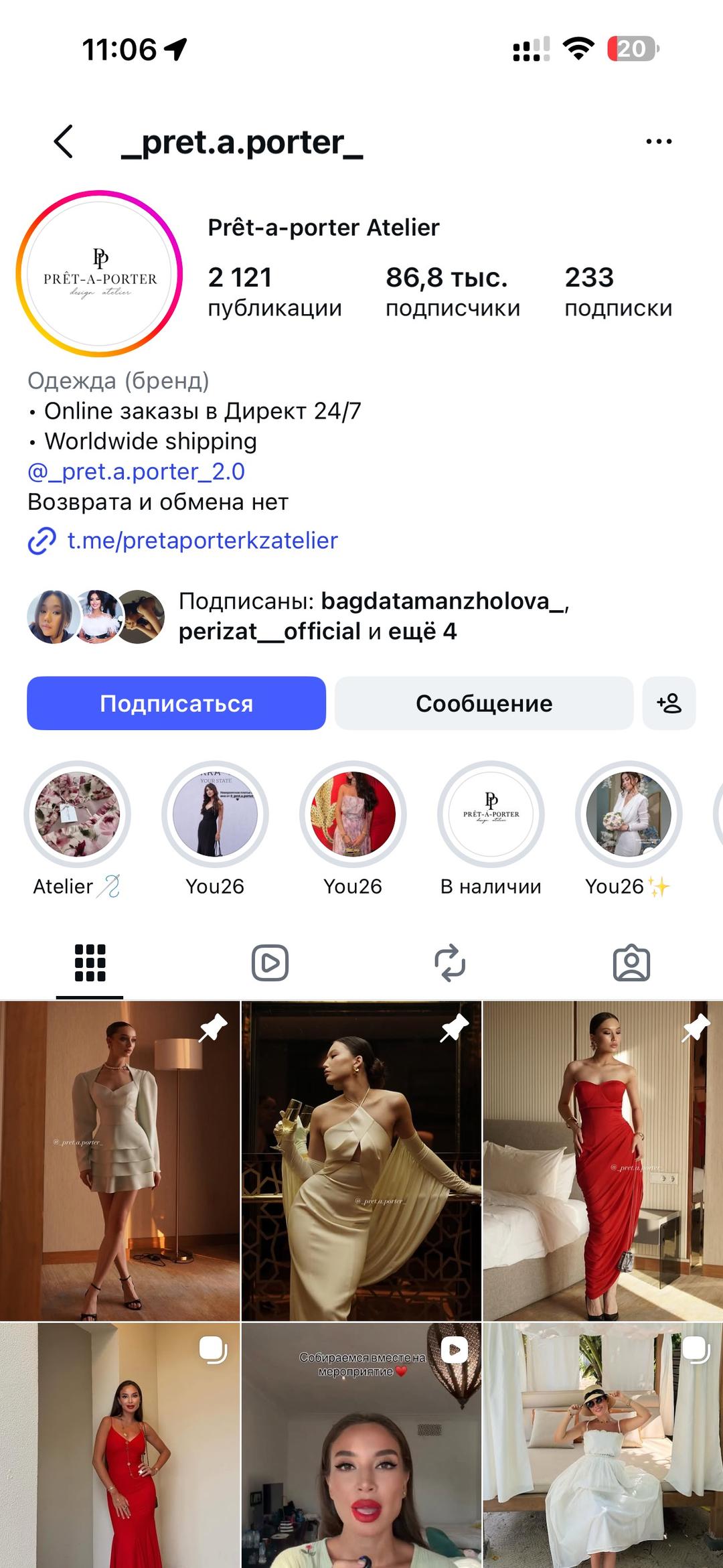Open the 86,8 тыс. подписчики list

[x=453, y=291]
